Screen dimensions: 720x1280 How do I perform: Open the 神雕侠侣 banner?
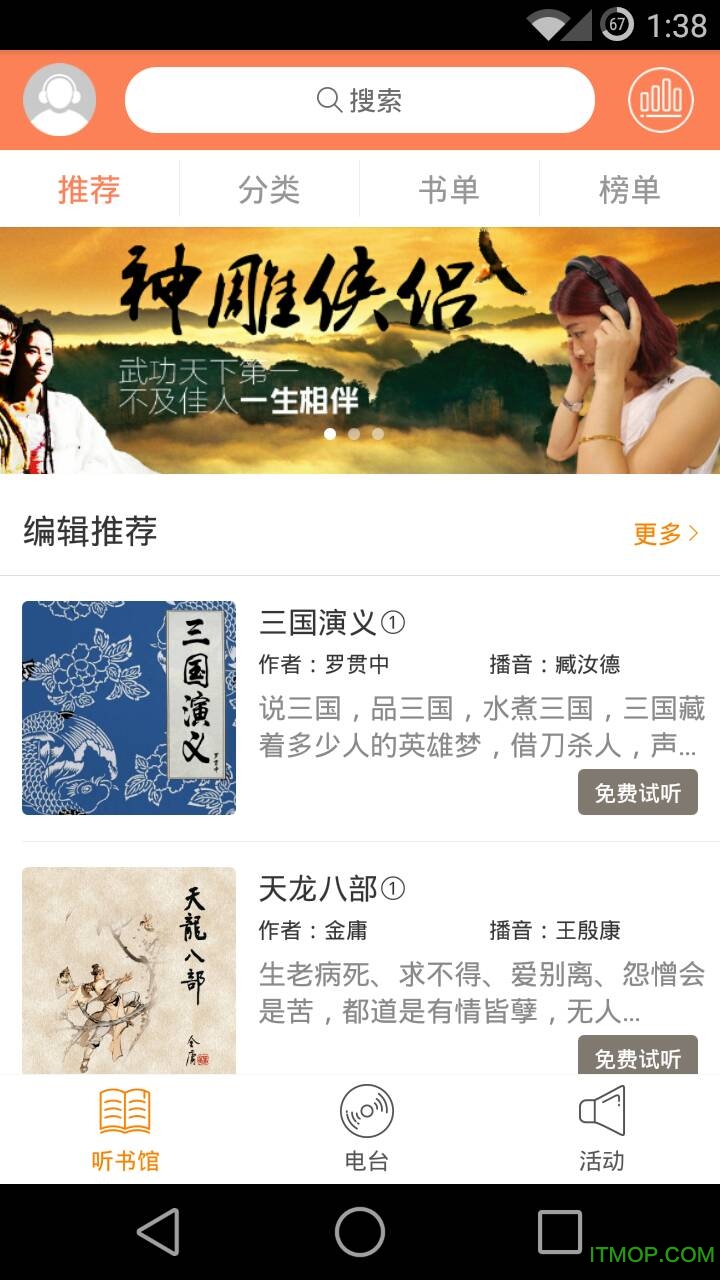(360, 350)
